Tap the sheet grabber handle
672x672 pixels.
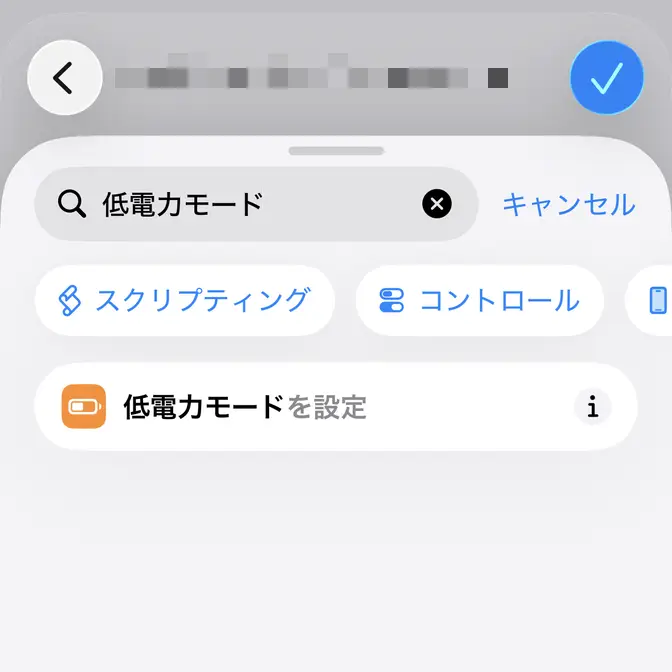tap(336, 151)
